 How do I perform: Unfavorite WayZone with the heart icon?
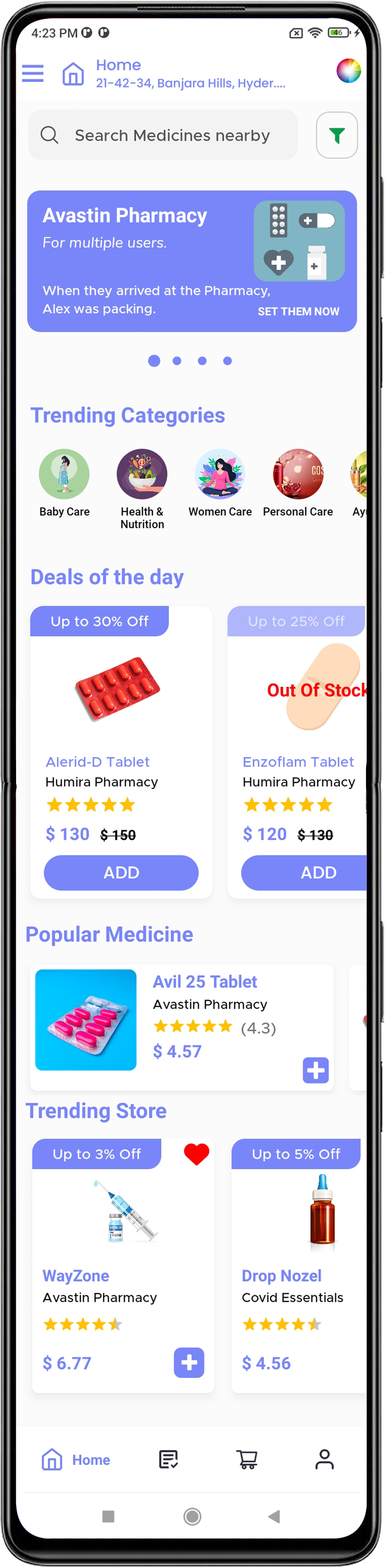tap(196, 1153)
